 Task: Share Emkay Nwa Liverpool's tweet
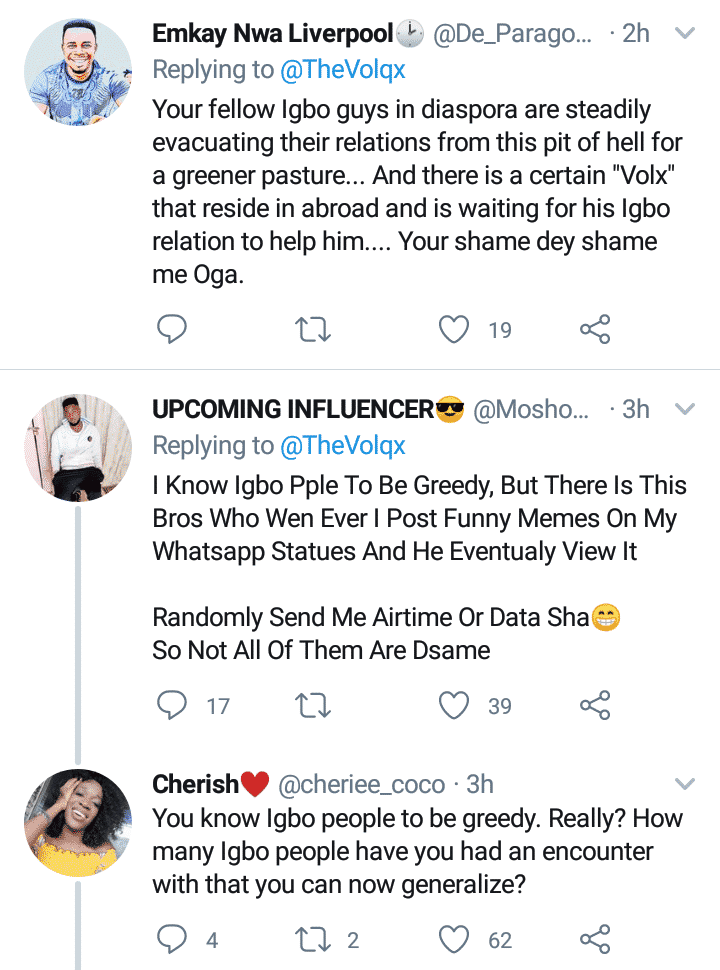coord(595,330)
